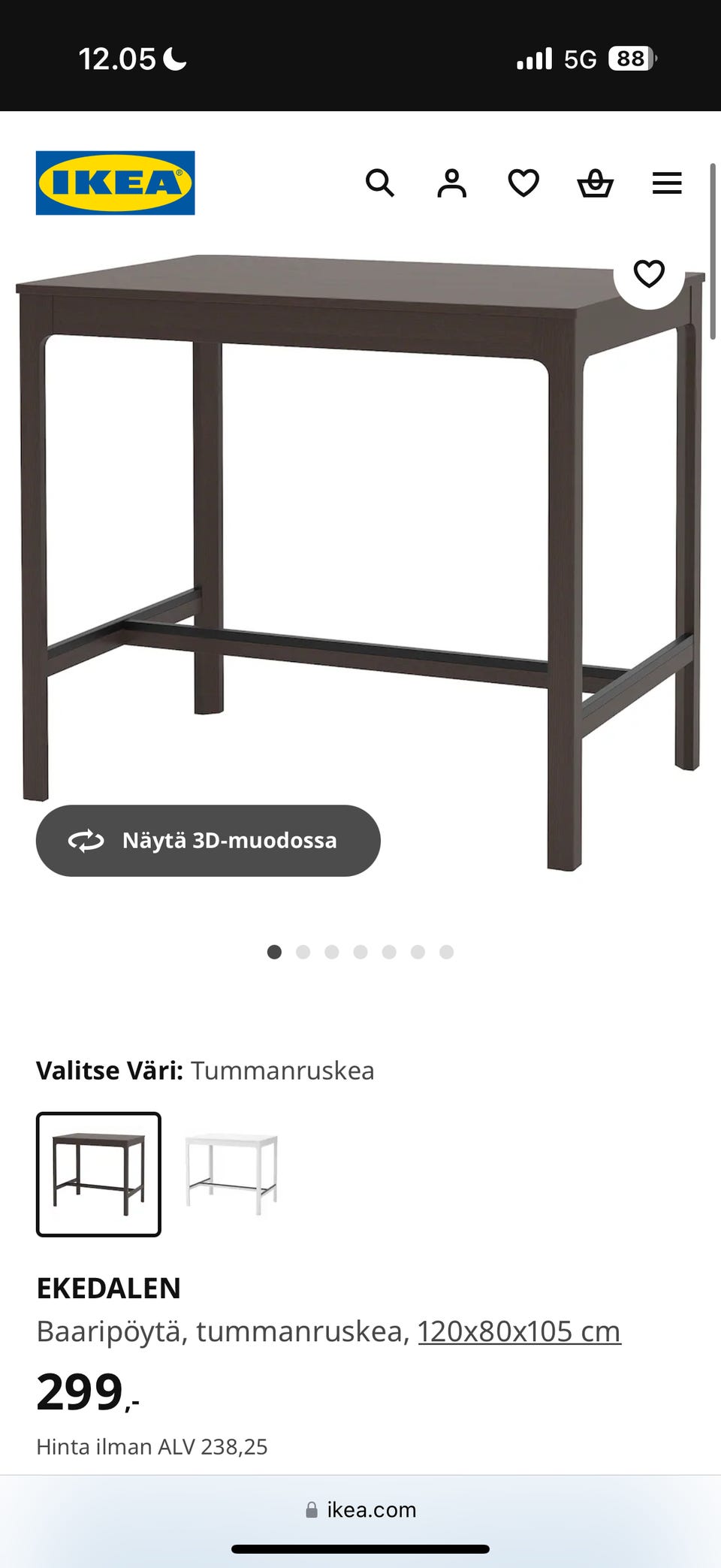Open the shopping basket icon
Screen dimensions: 721x1568
click(x=594, y=183)
